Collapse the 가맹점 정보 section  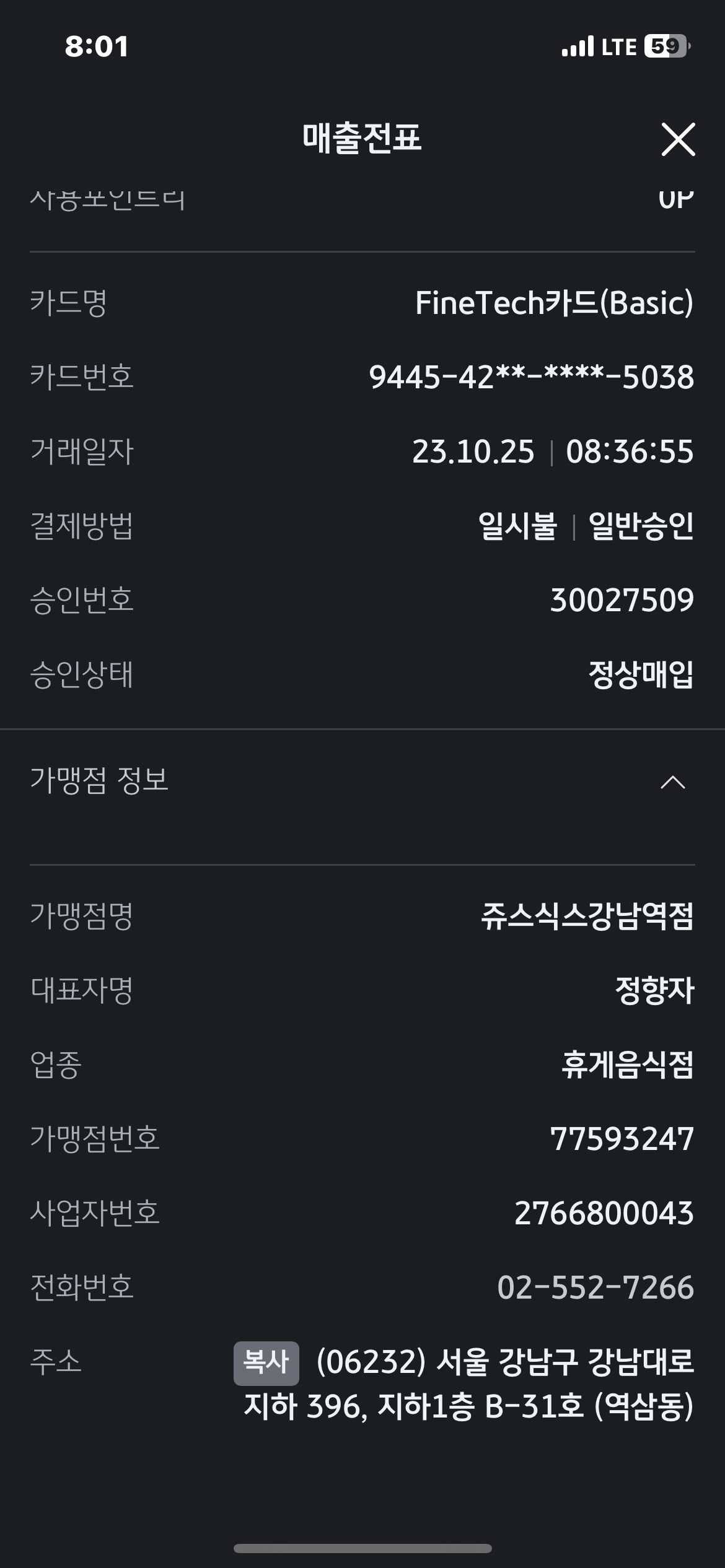coord(672,782)
